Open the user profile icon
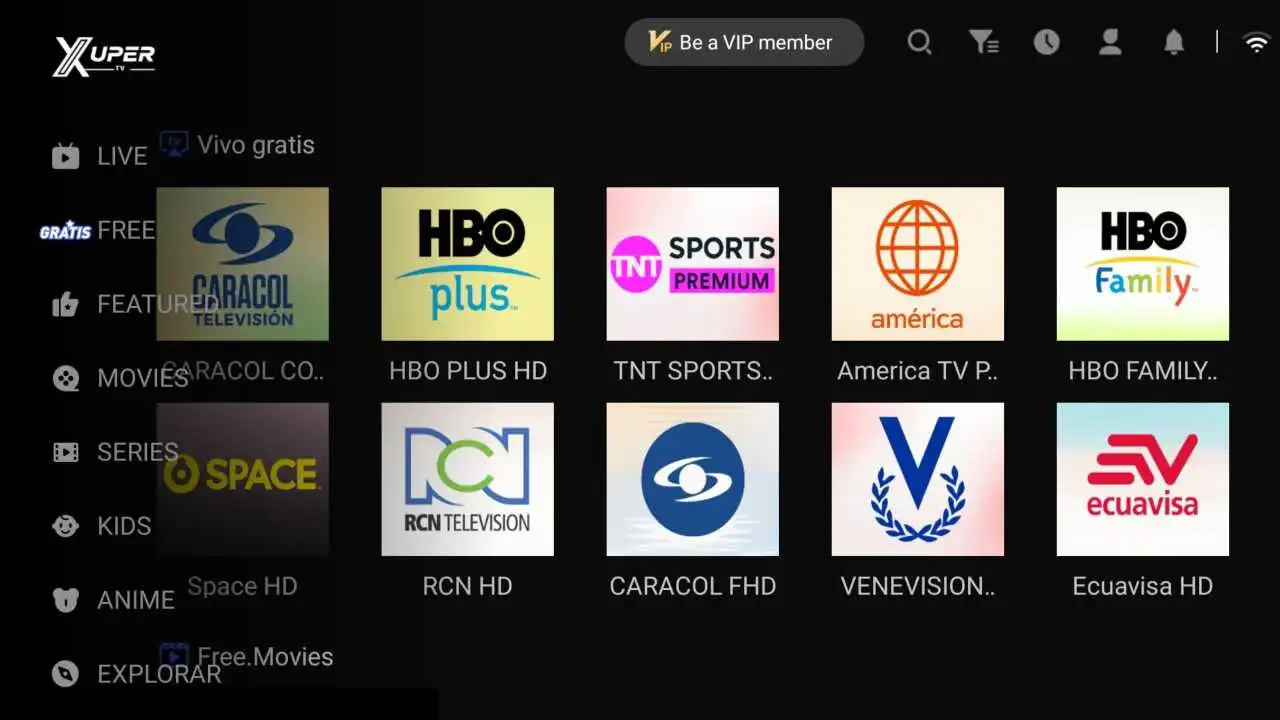This screenshot has width=1280, height=720. (x=1110, y=42)
